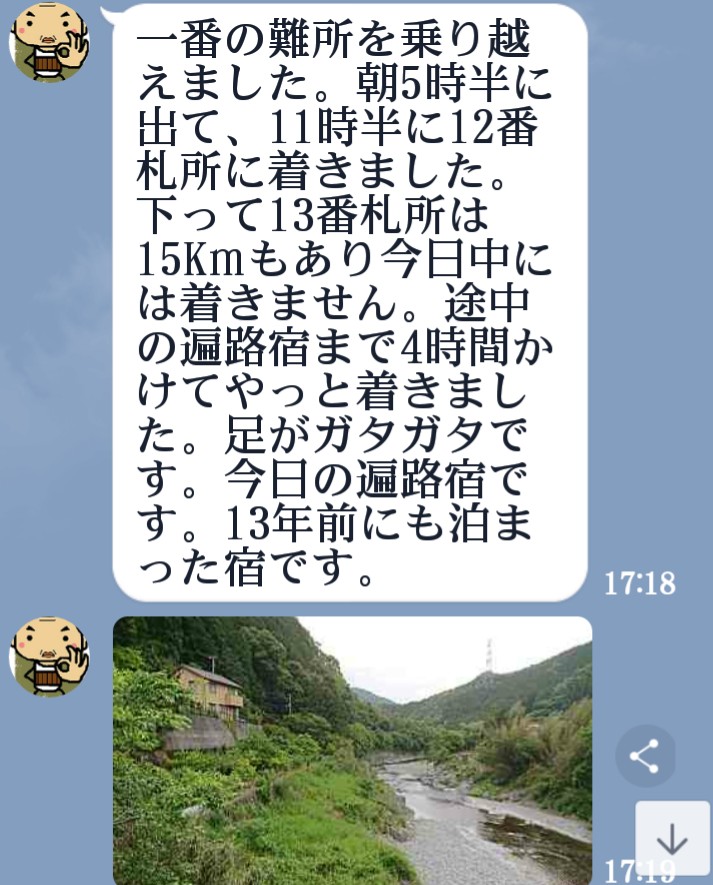Jump to latest messages with down arrow
Image resolution: width=713 pixels, height=885 pixels.
coord(672,838)
